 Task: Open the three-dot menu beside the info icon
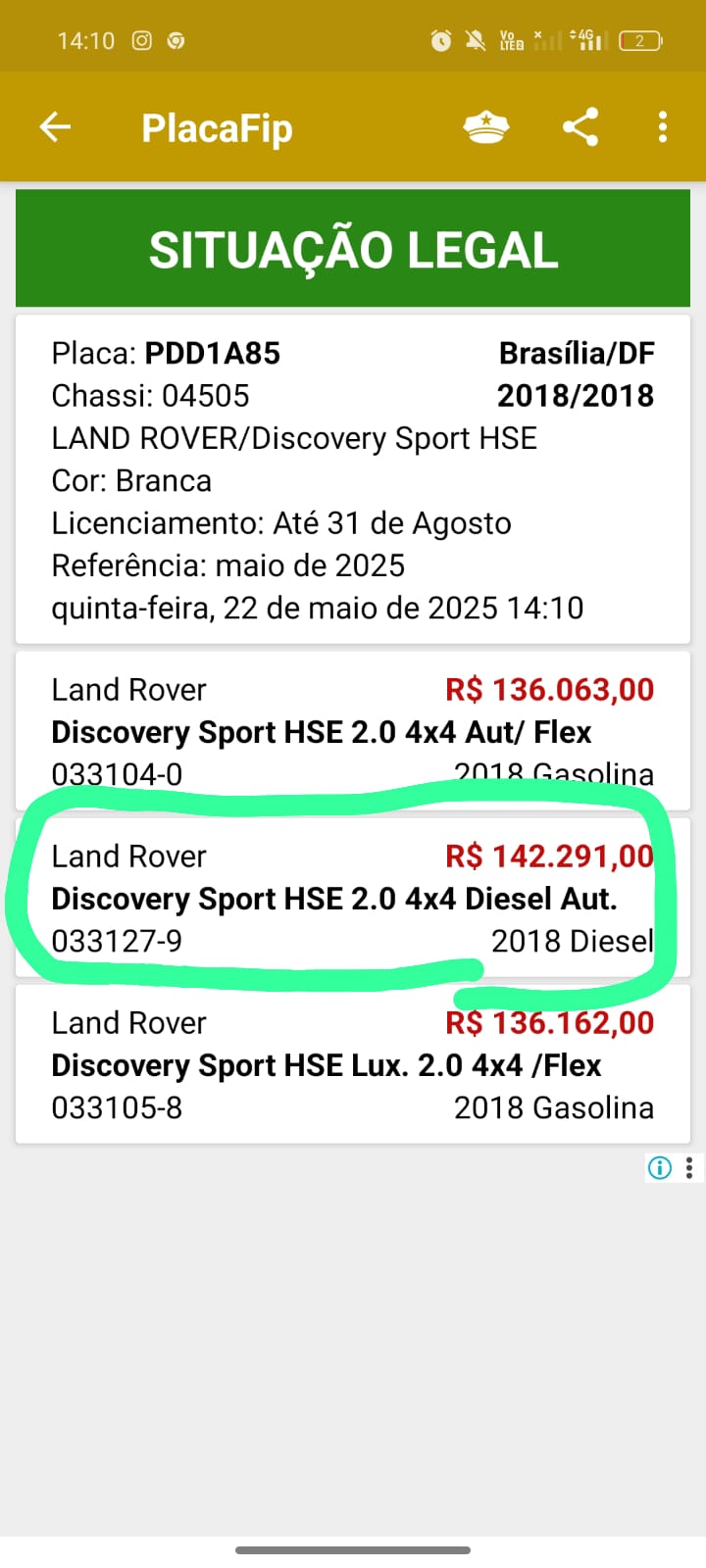click(x=689, y=1167)
